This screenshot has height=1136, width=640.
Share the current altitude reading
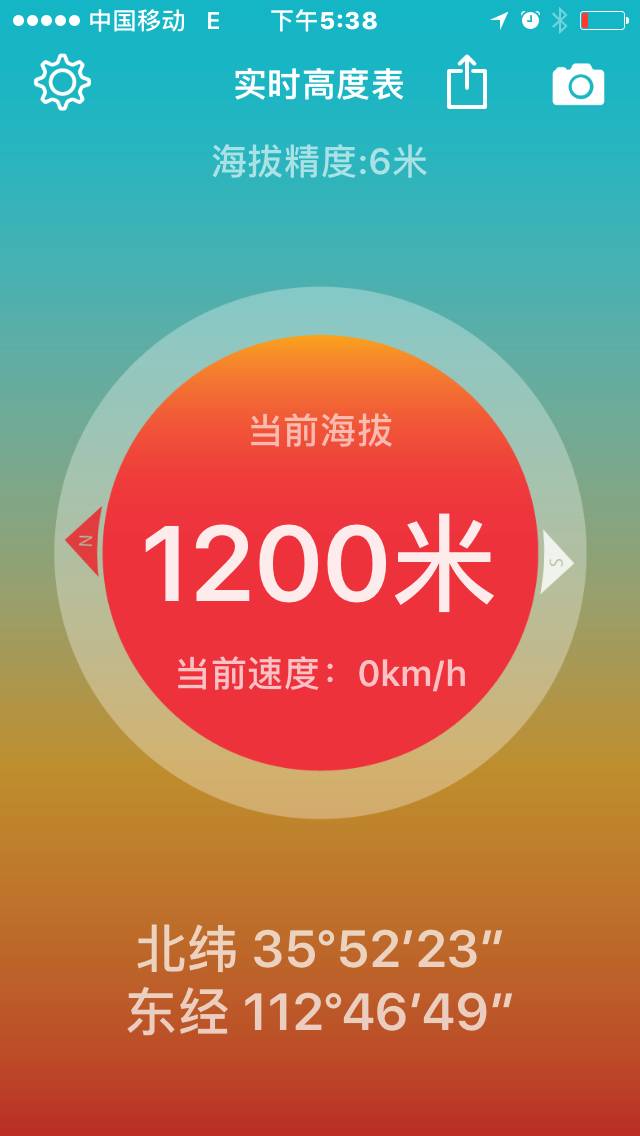tap(466, 82)
